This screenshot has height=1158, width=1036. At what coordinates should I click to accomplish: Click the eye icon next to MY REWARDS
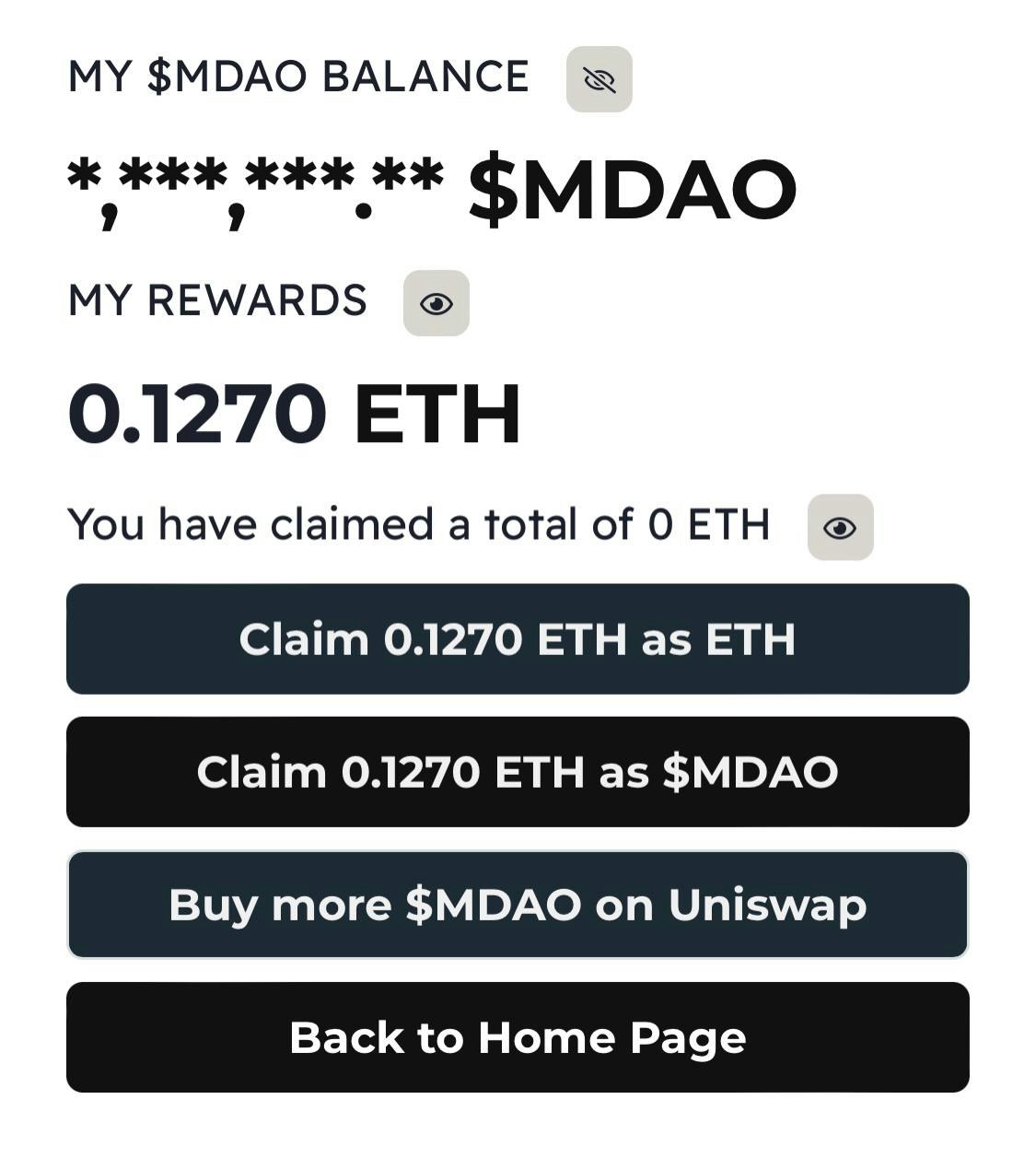point(437,304)
